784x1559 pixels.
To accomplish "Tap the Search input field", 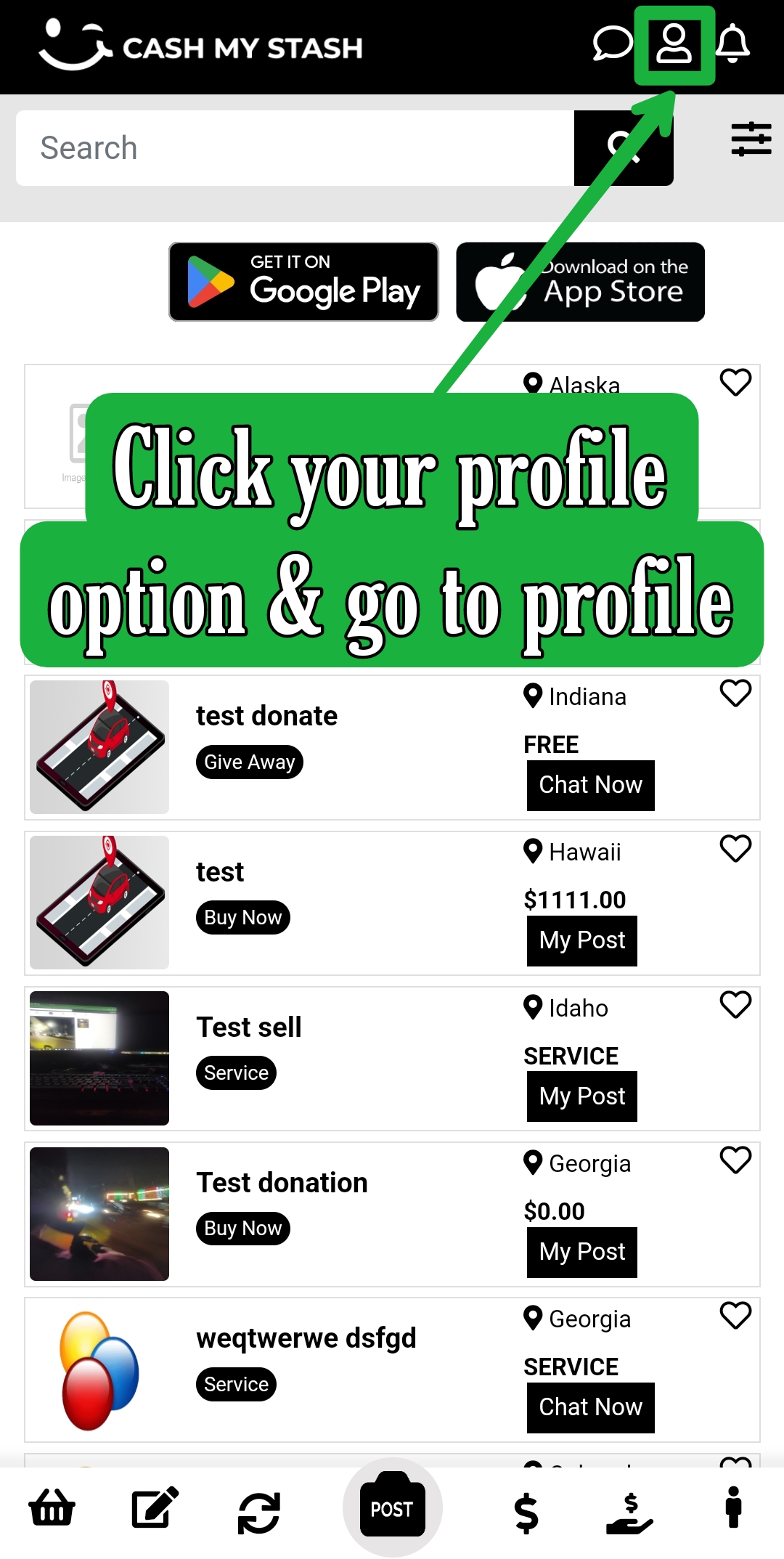I will [x=294, y=148].
